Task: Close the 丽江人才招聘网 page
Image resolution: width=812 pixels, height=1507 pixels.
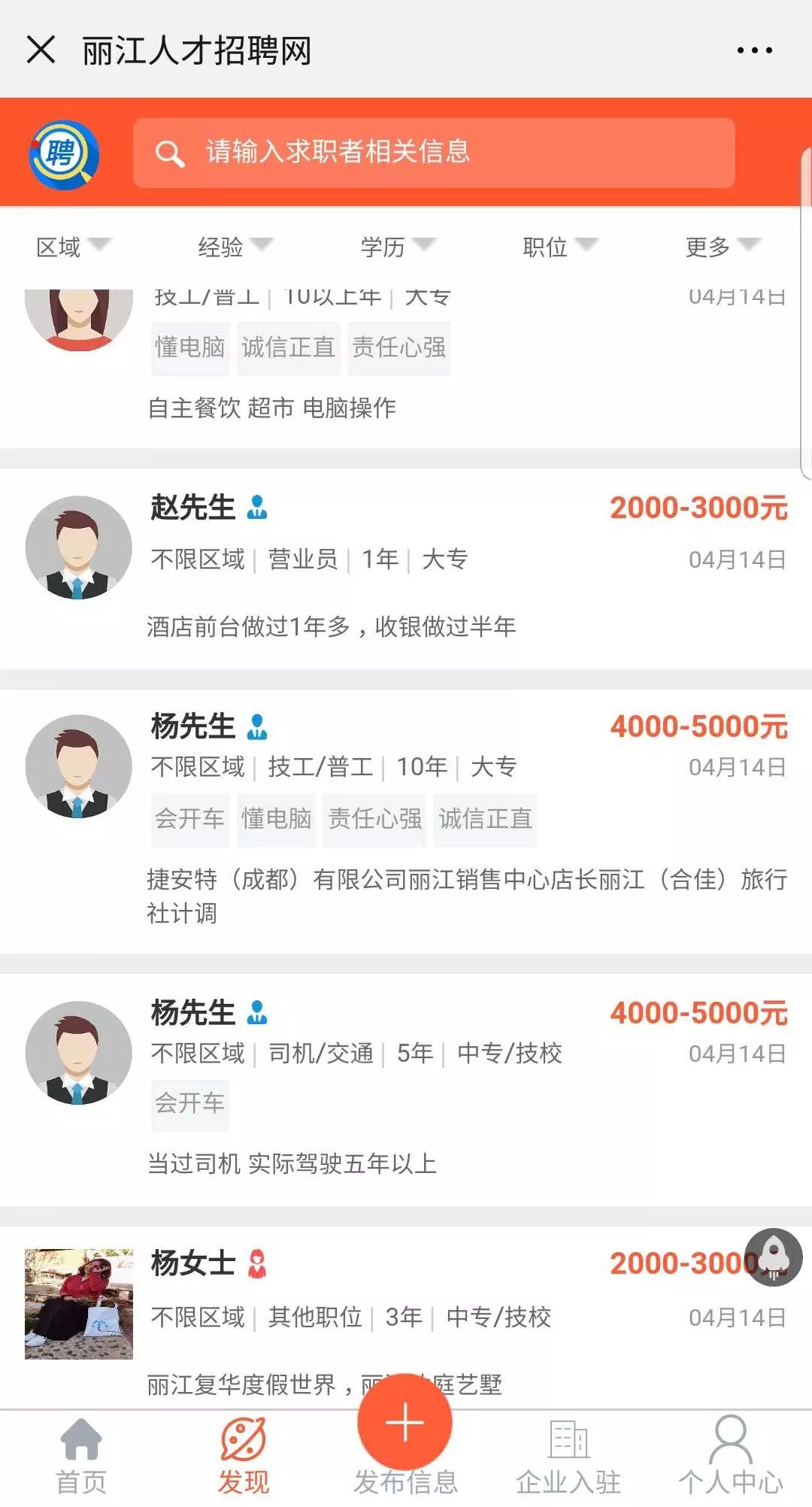Action: [x=41, y=50]
